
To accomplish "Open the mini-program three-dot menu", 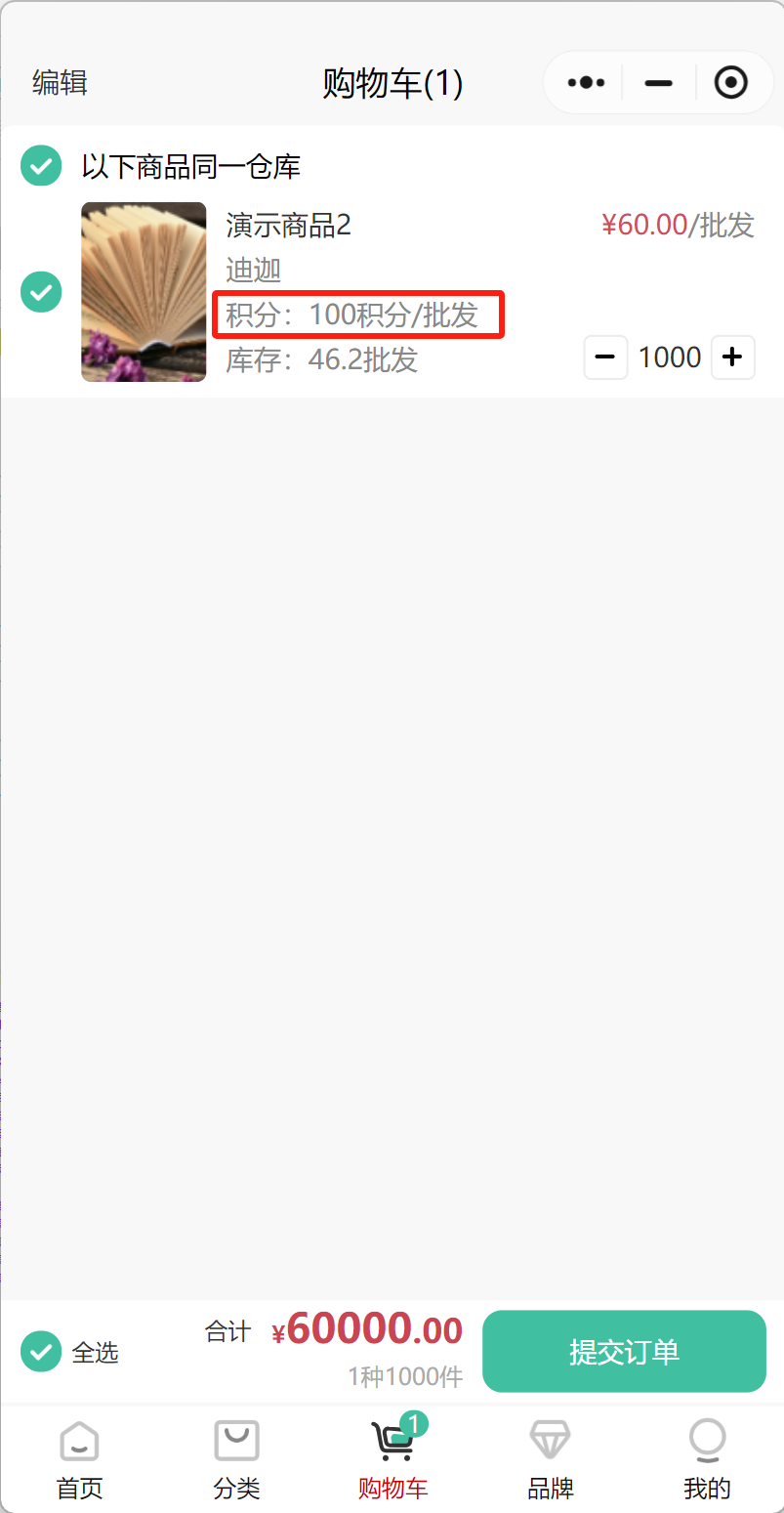I will (587, 83).
